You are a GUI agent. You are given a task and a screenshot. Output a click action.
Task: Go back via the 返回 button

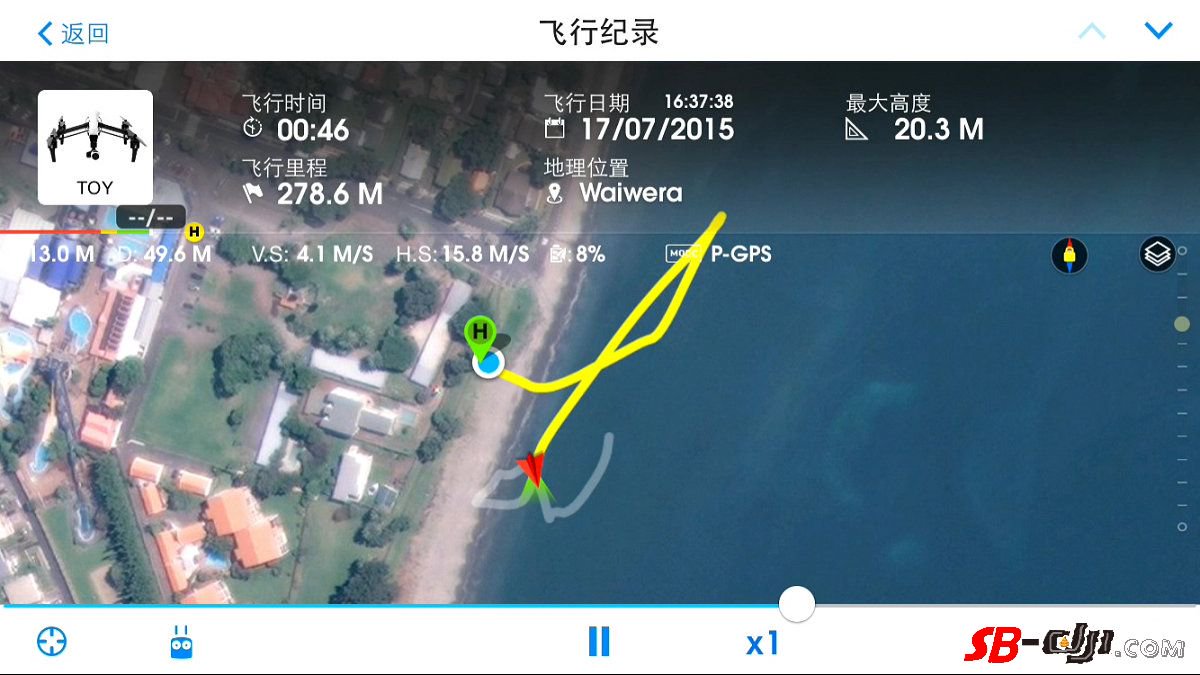(x=73, y=33)
